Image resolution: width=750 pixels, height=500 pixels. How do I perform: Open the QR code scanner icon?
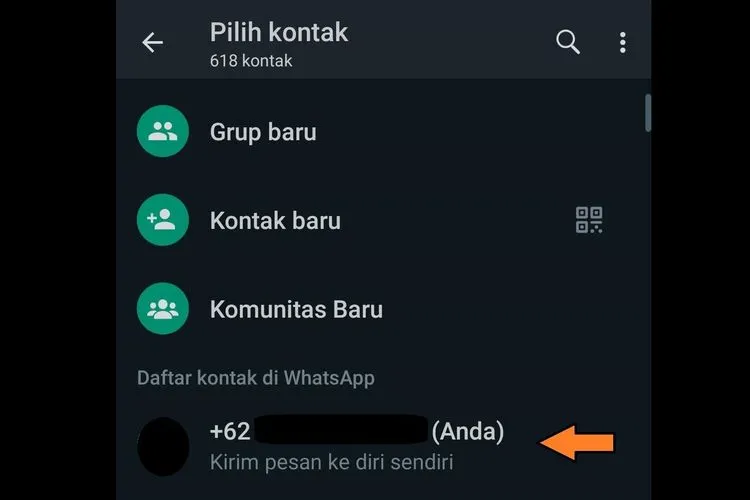pyautogui.click(x=589, y=220)
